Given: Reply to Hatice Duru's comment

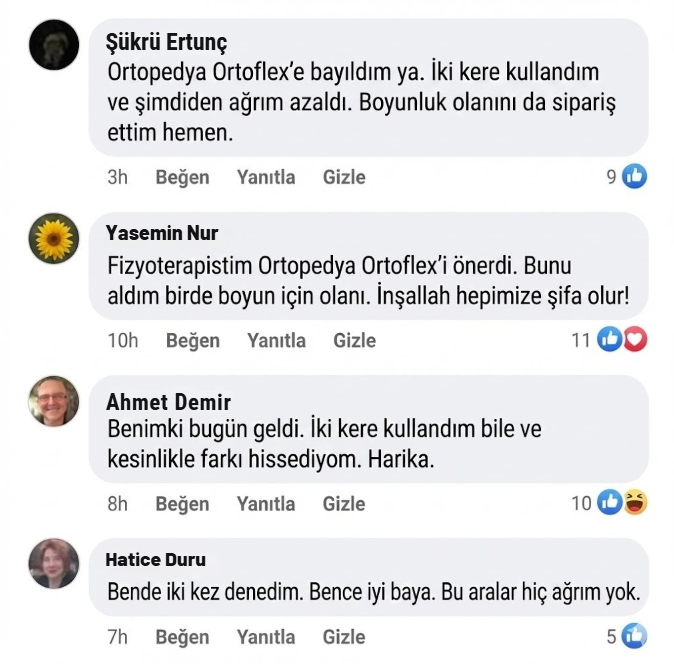Looking at the screenshot, I should coord(266,637).
